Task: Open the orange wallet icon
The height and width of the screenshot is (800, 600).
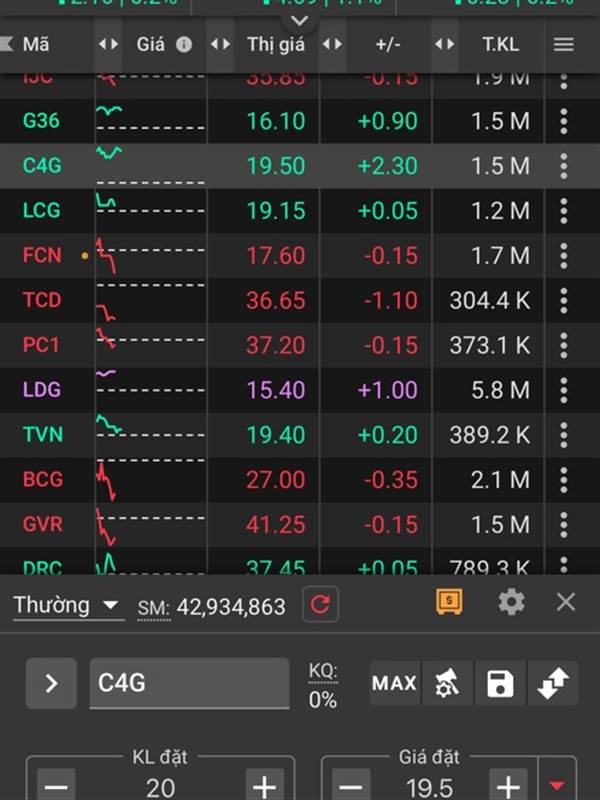Action: pyautogui.click(x=450, y=602)
